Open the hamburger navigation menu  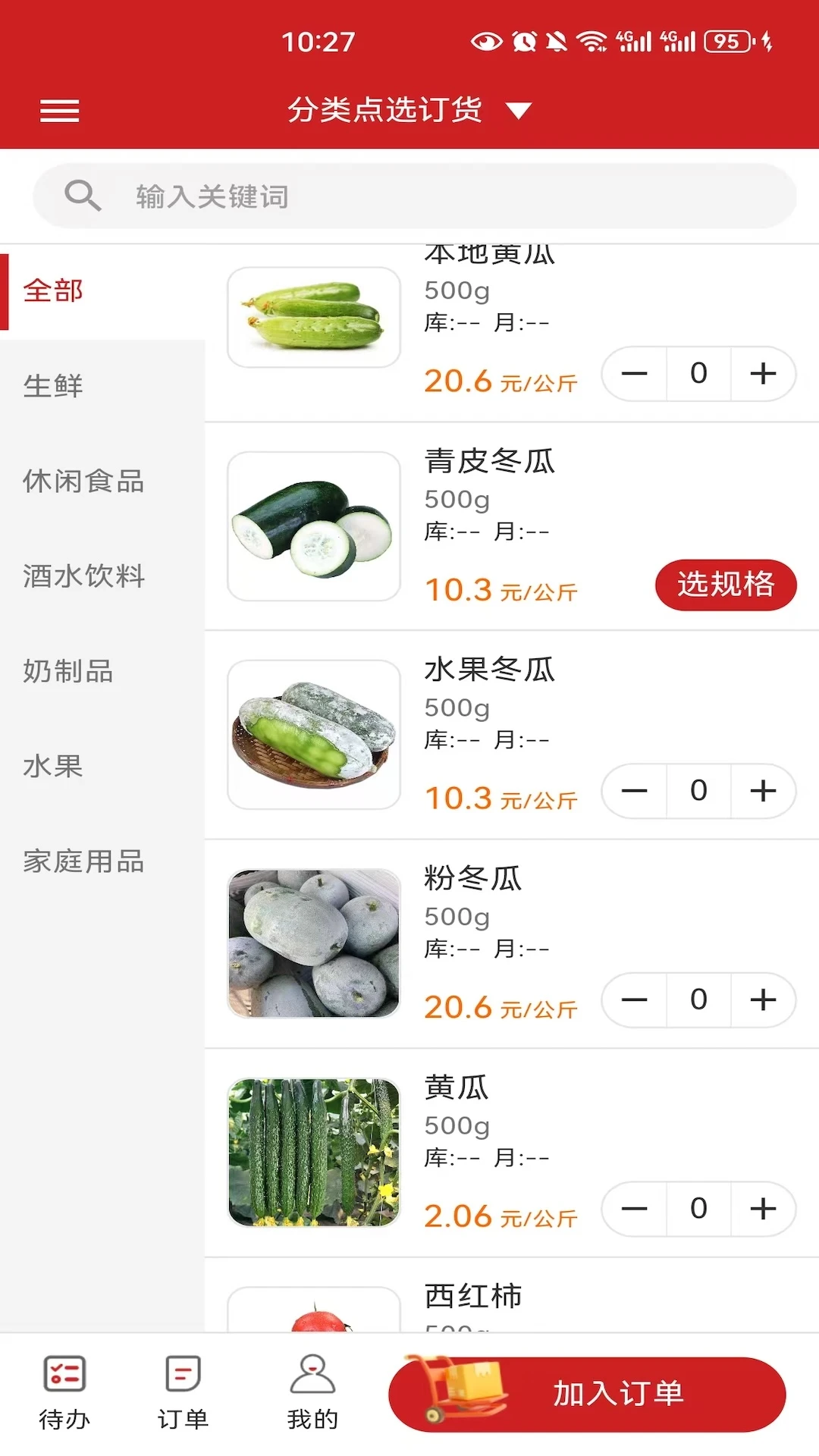point(59,111)
